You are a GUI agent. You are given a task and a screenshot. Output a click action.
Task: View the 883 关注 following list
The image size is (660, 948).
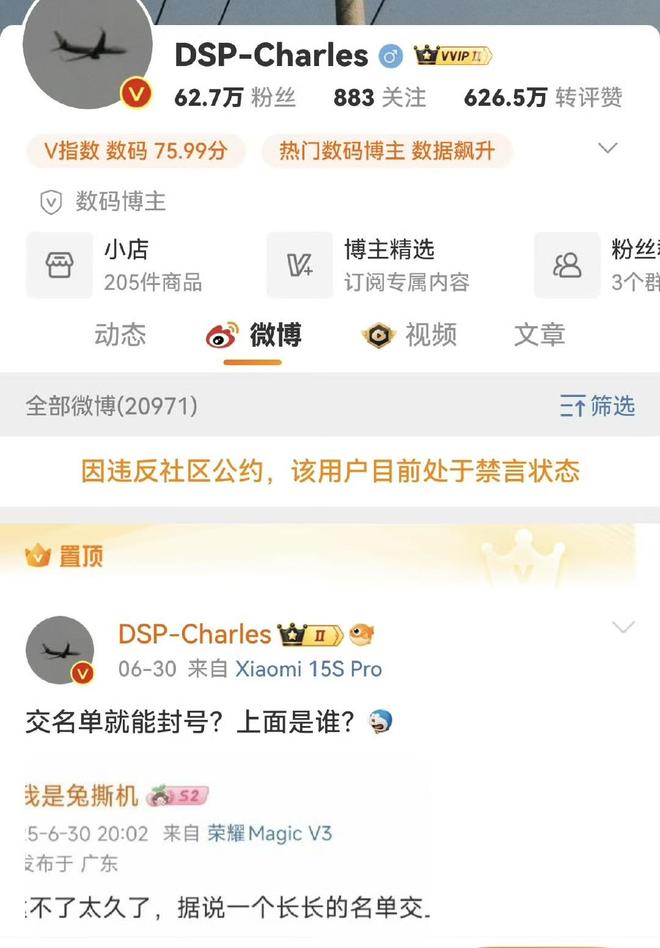tap(379, 97)
